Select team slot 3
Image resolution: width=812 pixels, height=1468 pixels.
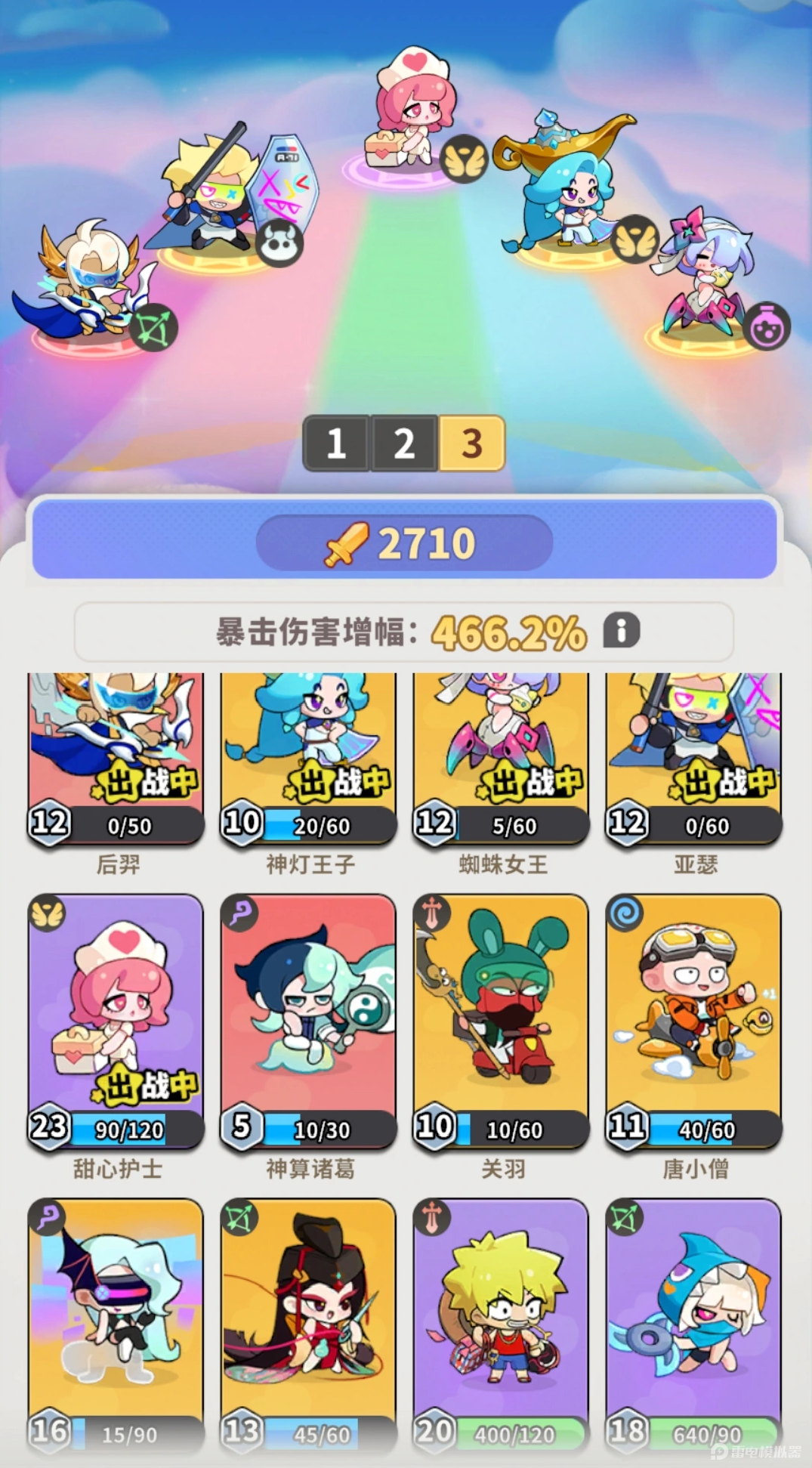[x=471, y=443]
